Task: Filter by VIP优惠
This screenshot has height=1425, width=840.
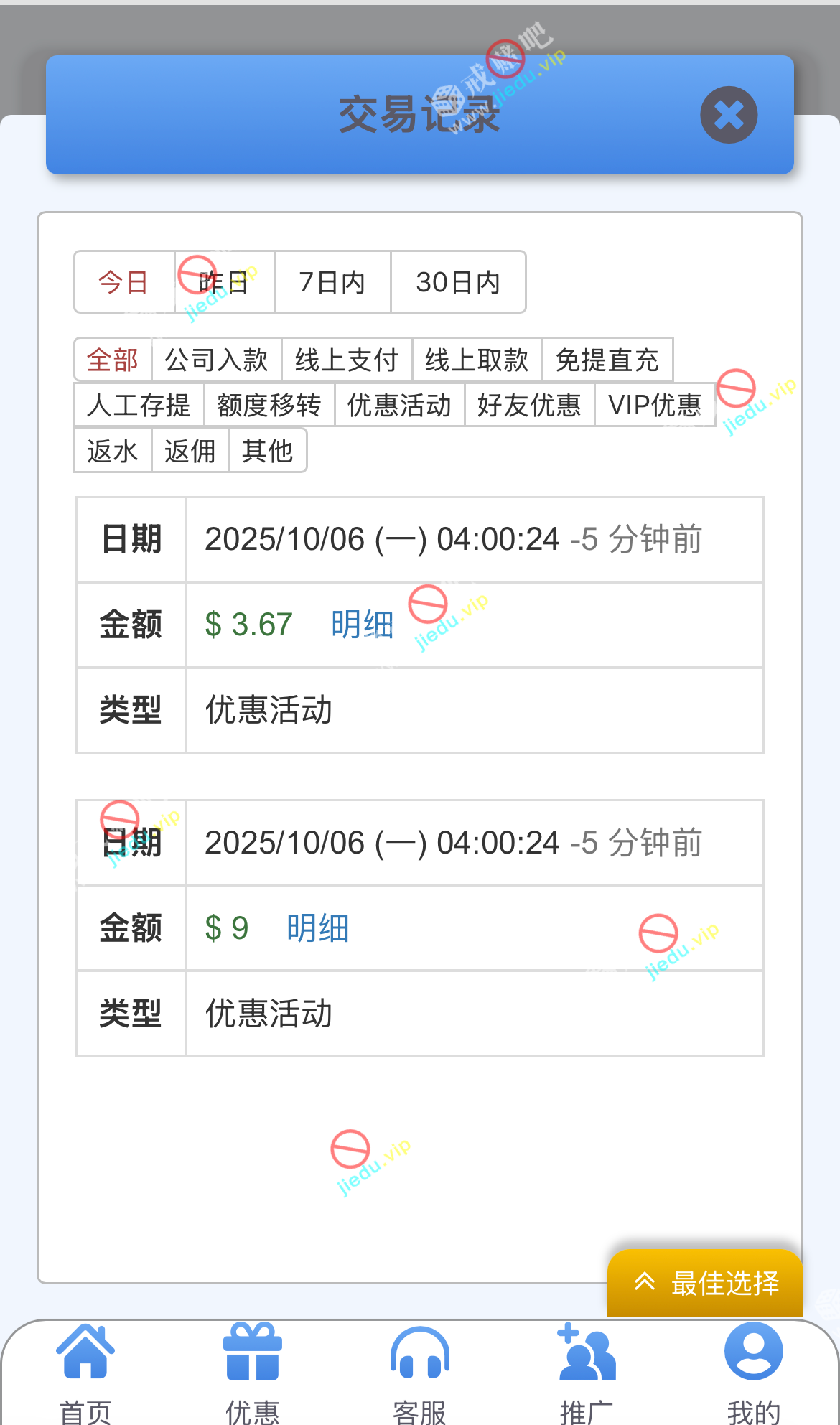Action: pos(654,405)
